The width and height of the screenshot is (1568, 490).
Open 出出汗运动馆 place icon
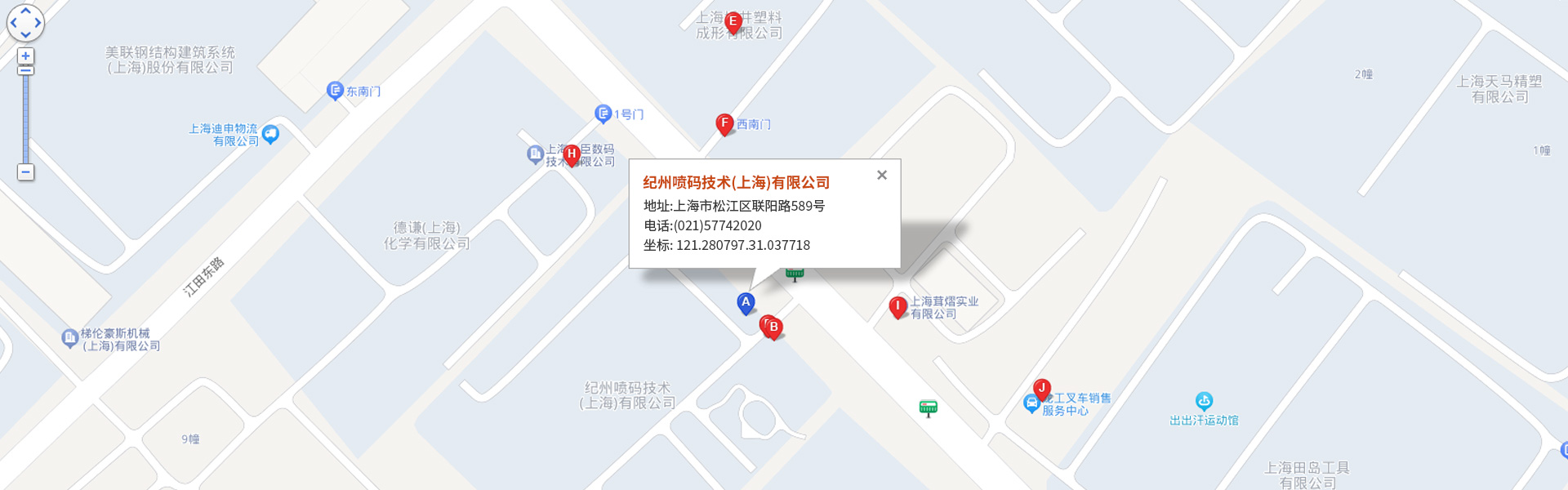tap(1204, 401)
